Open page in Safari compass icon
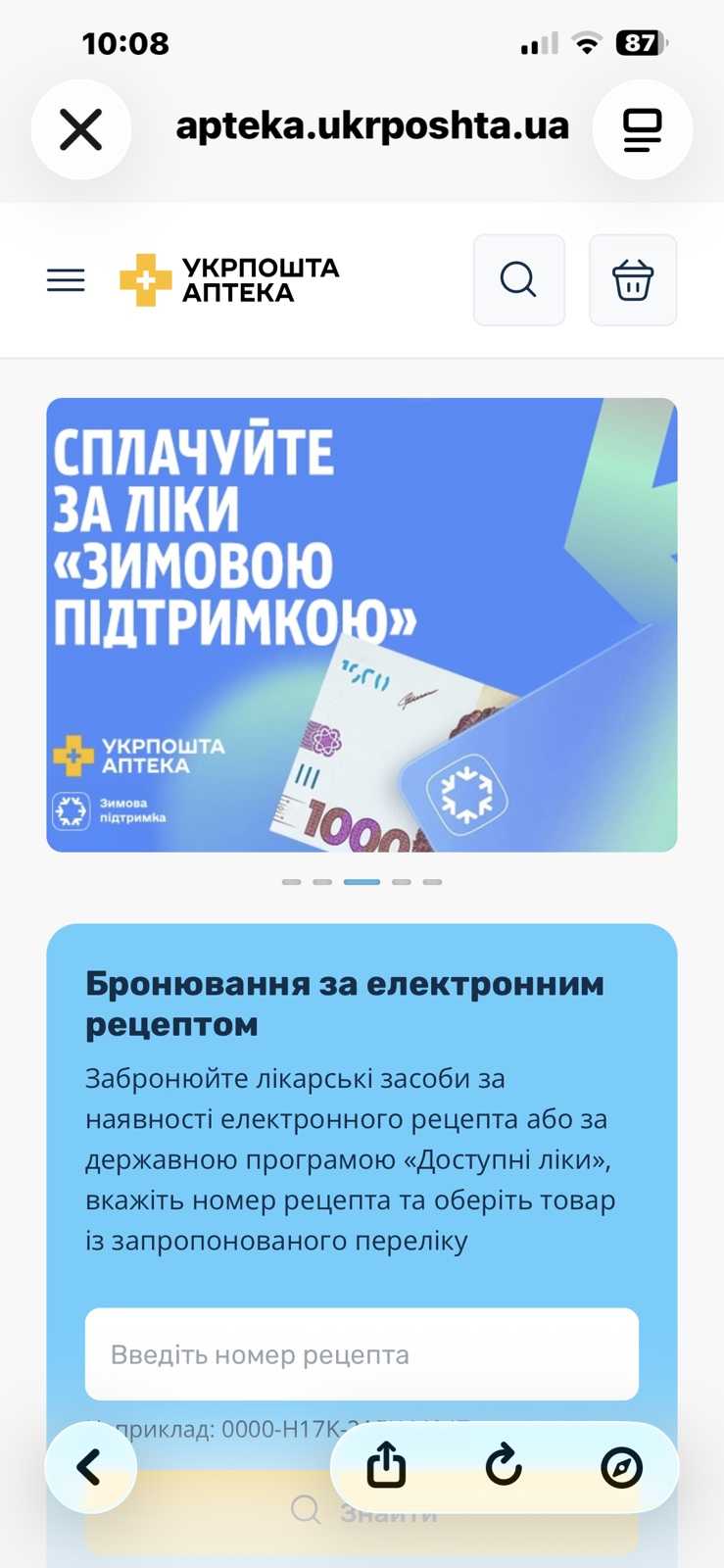Viewport: 724px width, 1568px height. [x=621, y=1467]
